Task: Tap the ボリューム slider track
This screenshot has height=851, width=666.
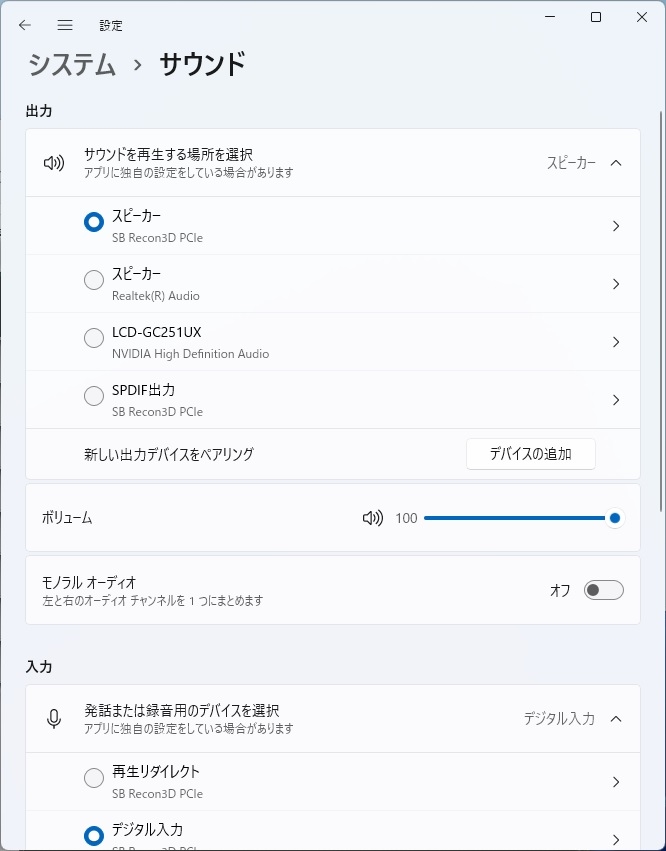Action: [510, 518]
